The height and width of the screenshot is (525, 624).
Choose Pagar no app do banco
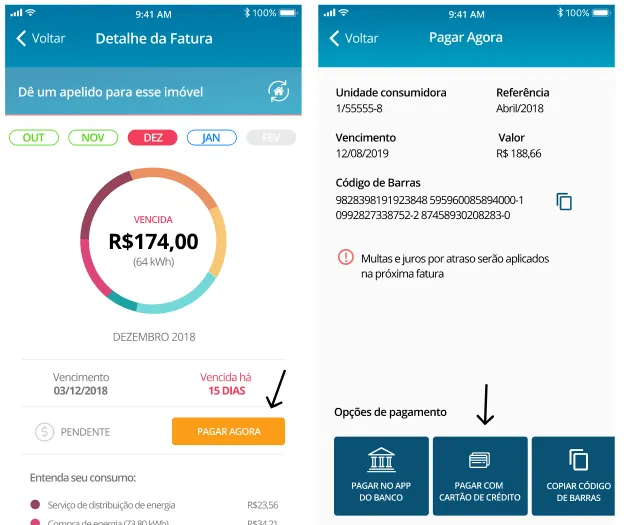[x=381, y=475]
